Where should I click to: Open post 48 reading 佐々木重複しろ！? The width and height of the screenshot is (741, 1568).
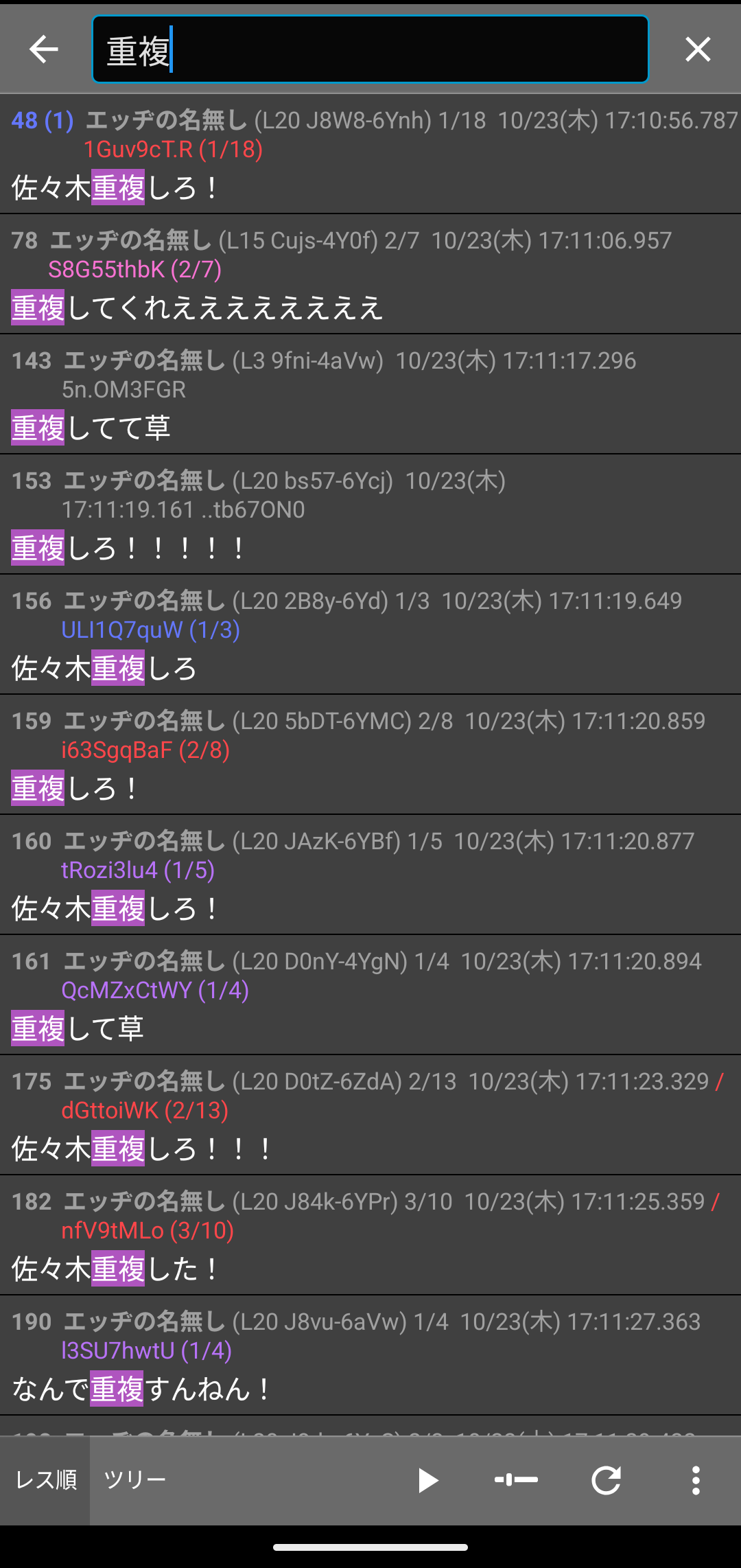[370, 187]
